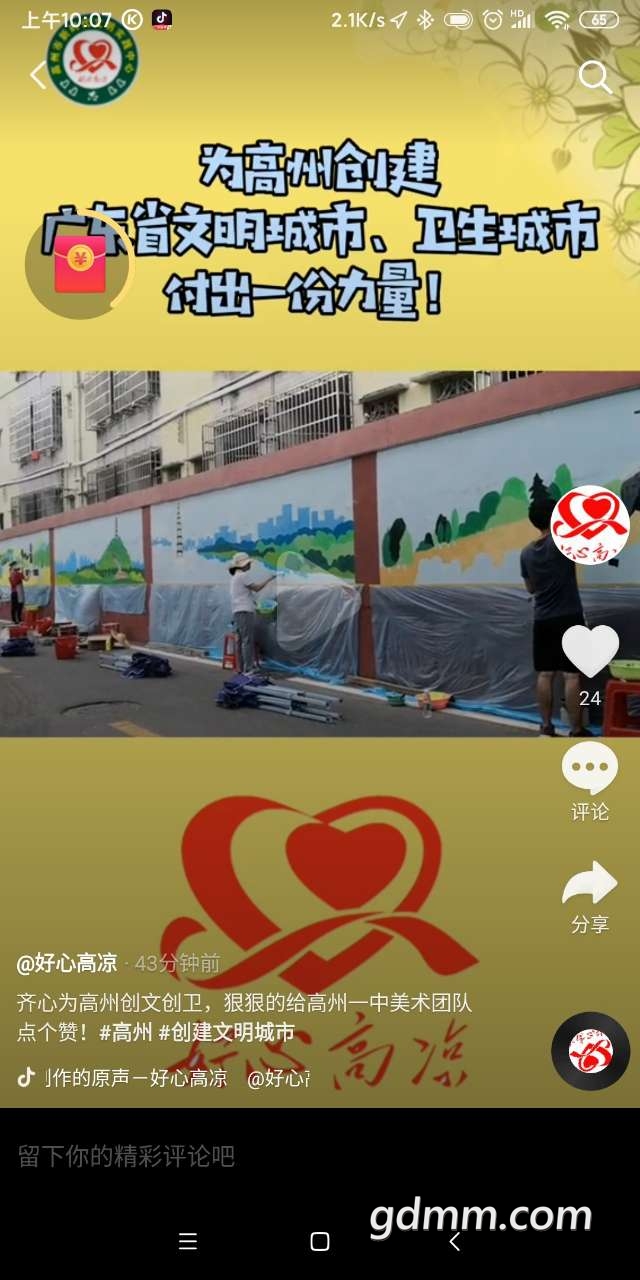The width and height of the screenshot is (640, 1280).
Task: Open the #创建文明城市 hashtag
Action: coord(227,1032)
